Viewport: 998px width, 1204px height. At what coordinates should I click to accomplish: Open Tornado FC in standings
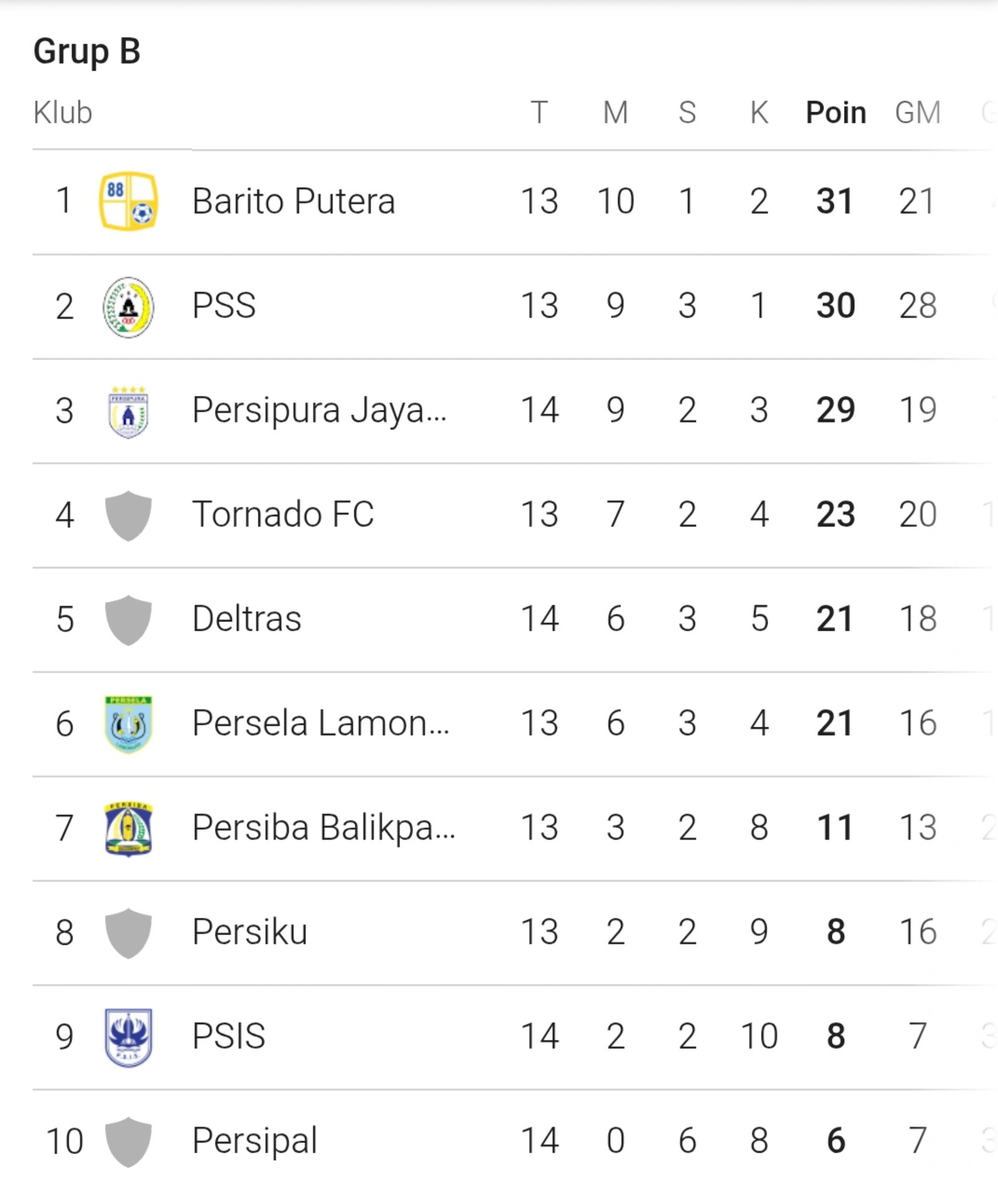coord(283,515)
